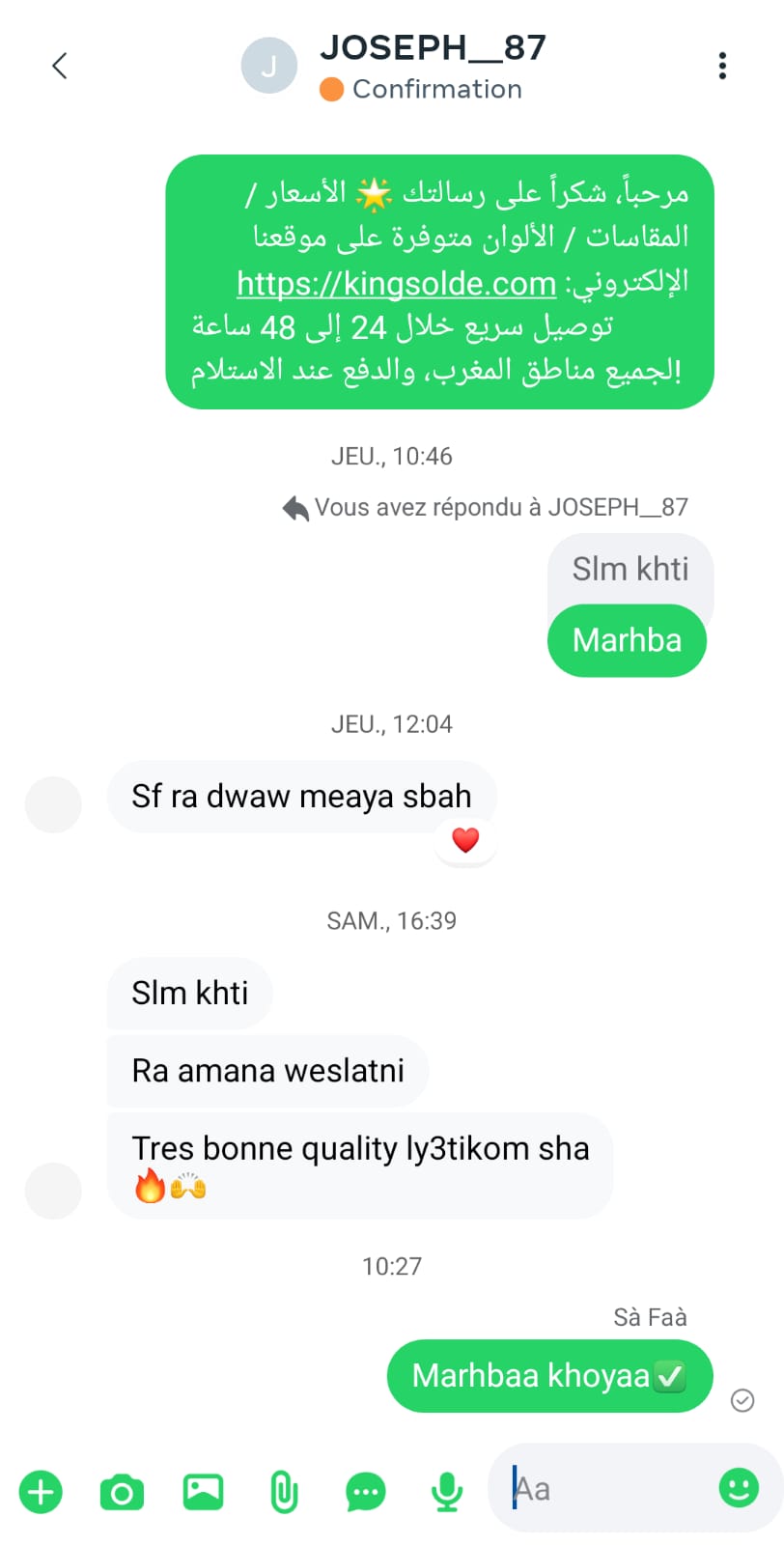
Task: Open the camera to take a photo
Action: click(122, 1492)
